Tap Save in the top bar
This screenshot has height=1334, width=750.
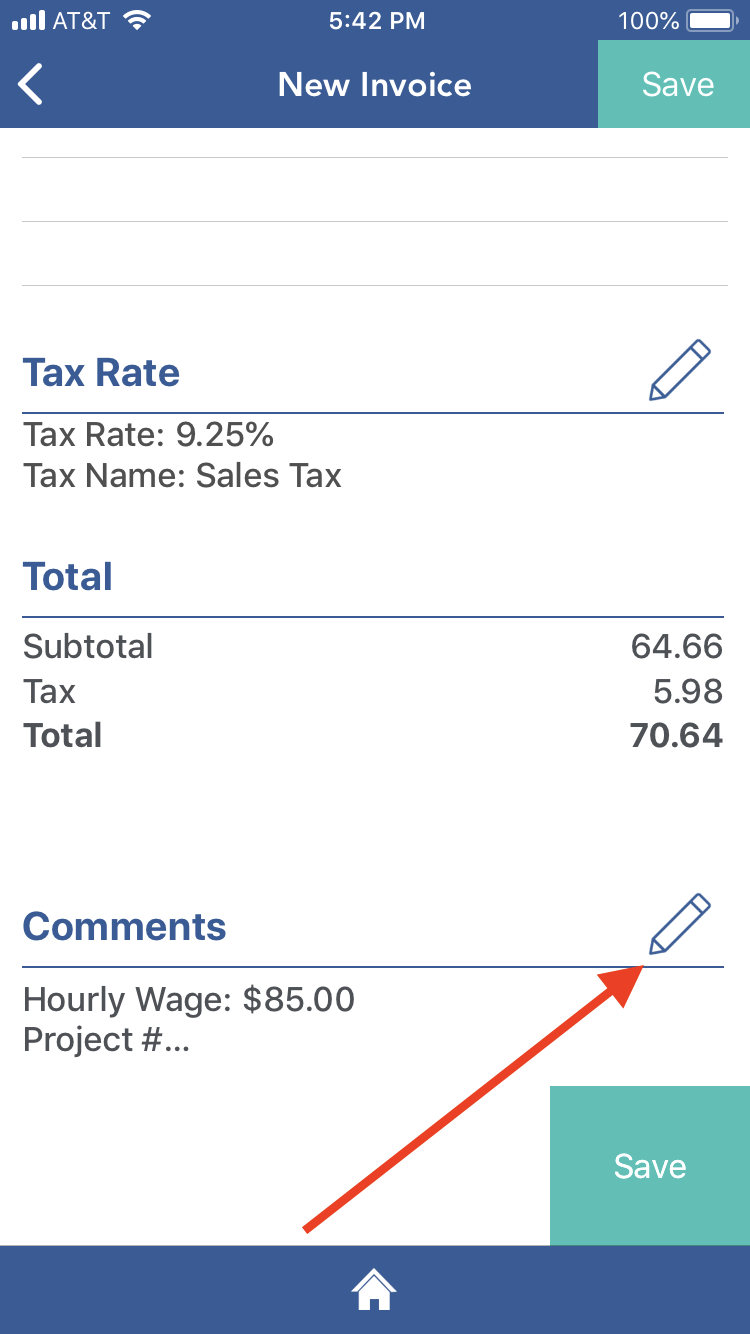pyautogui.click(x=676, y=84)
